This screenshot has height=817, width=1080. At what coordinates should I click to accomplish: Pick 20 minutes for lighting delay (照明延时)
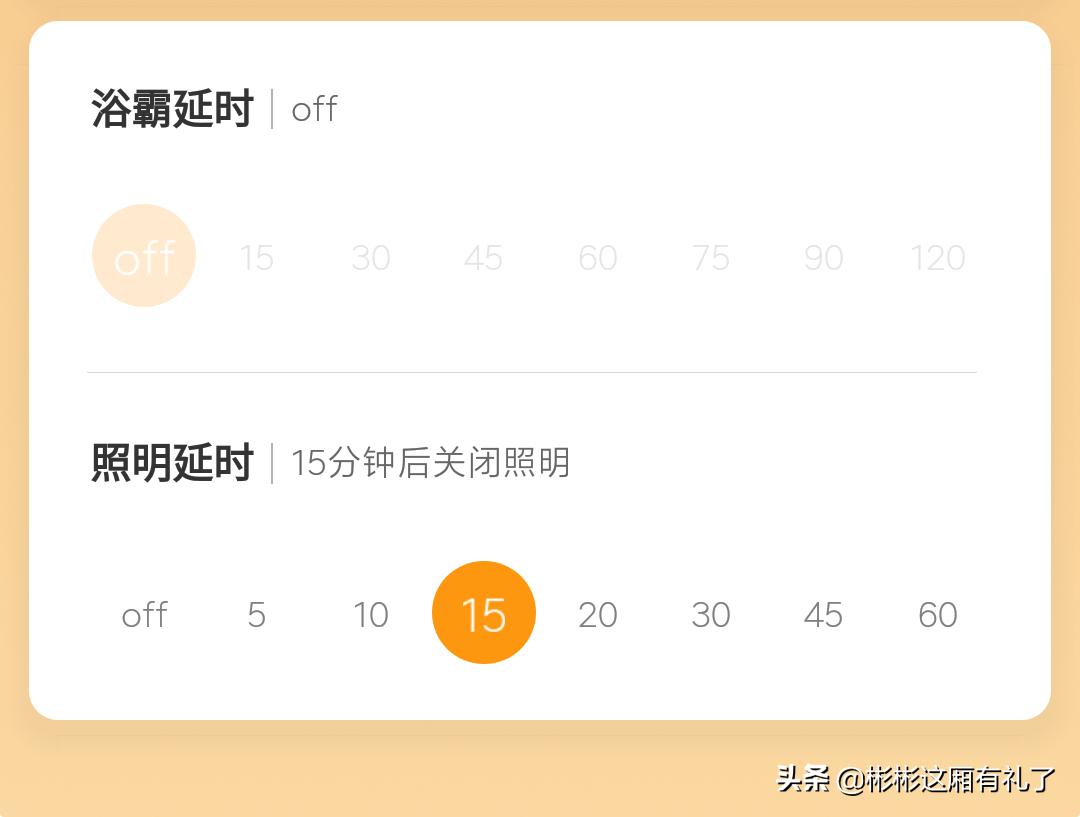597,614
